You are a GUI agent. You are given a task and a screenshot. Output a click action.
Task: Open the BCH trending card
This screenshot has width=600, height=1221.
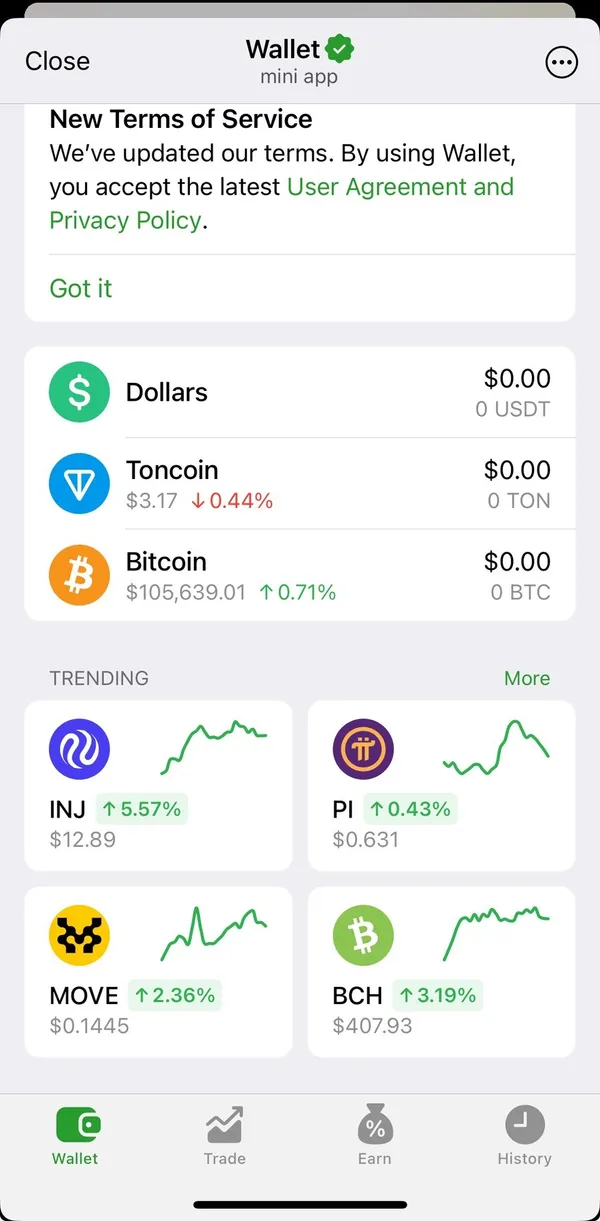pyautogui.click(x=441, y=972)
